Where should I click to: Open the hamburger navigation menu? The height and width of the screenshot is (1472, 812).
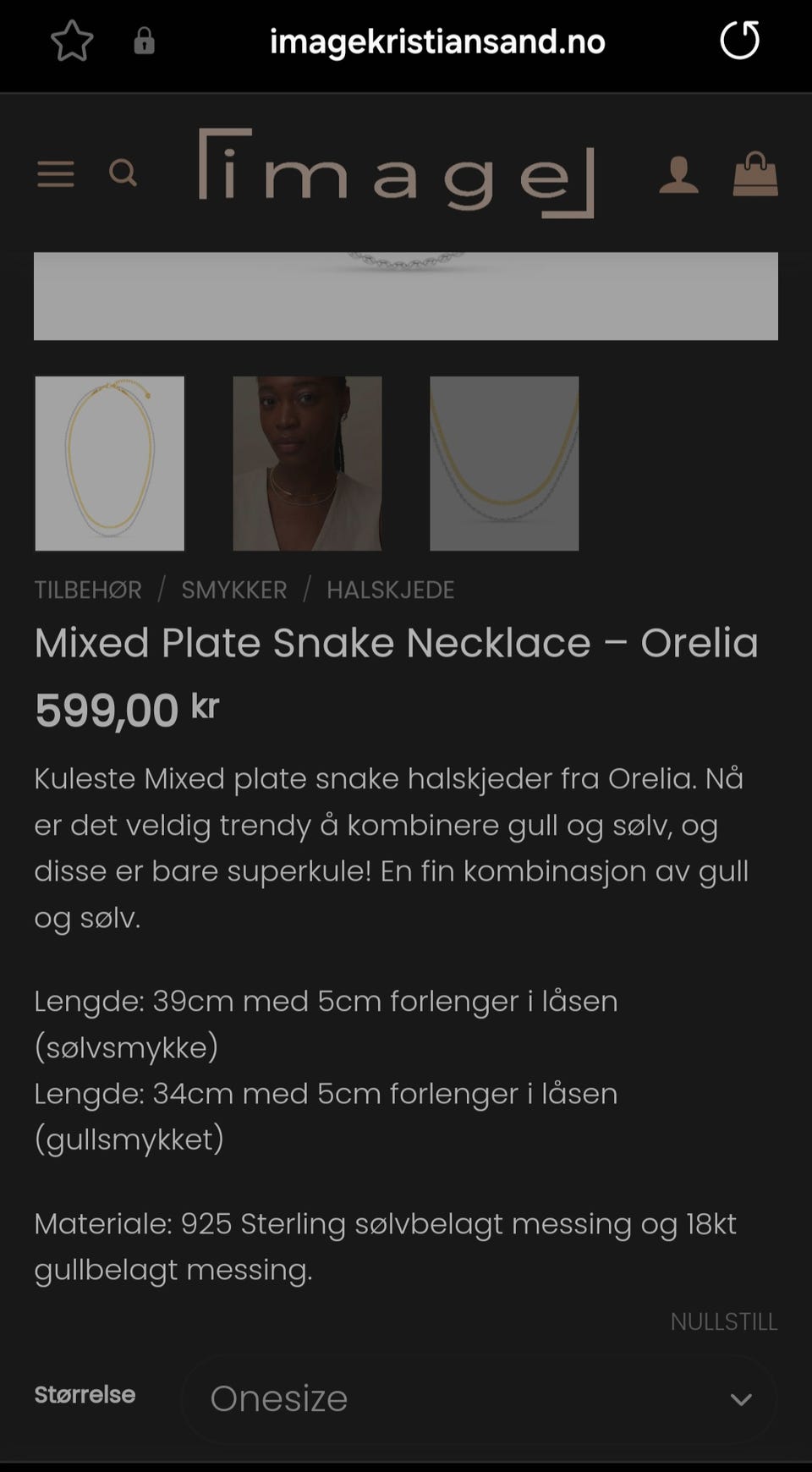[x=55, y=175]
